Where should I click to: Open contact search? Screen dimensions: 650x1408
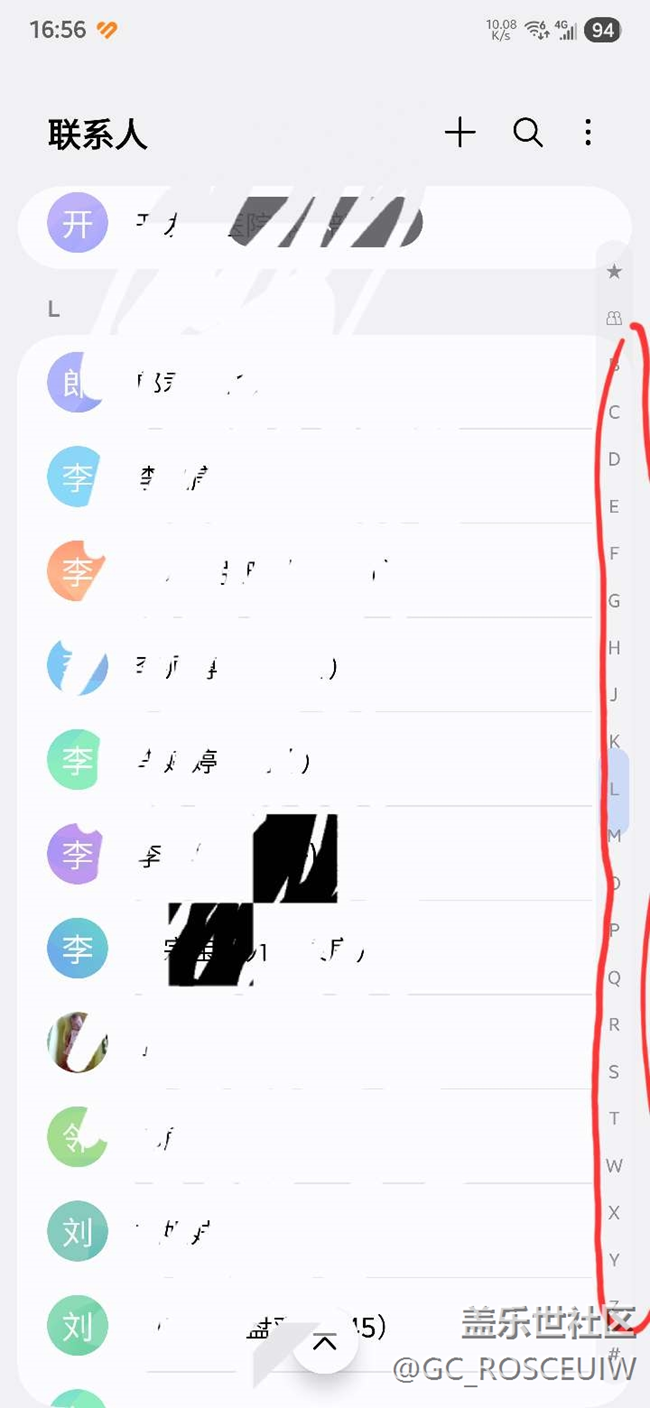click(528, 132)
